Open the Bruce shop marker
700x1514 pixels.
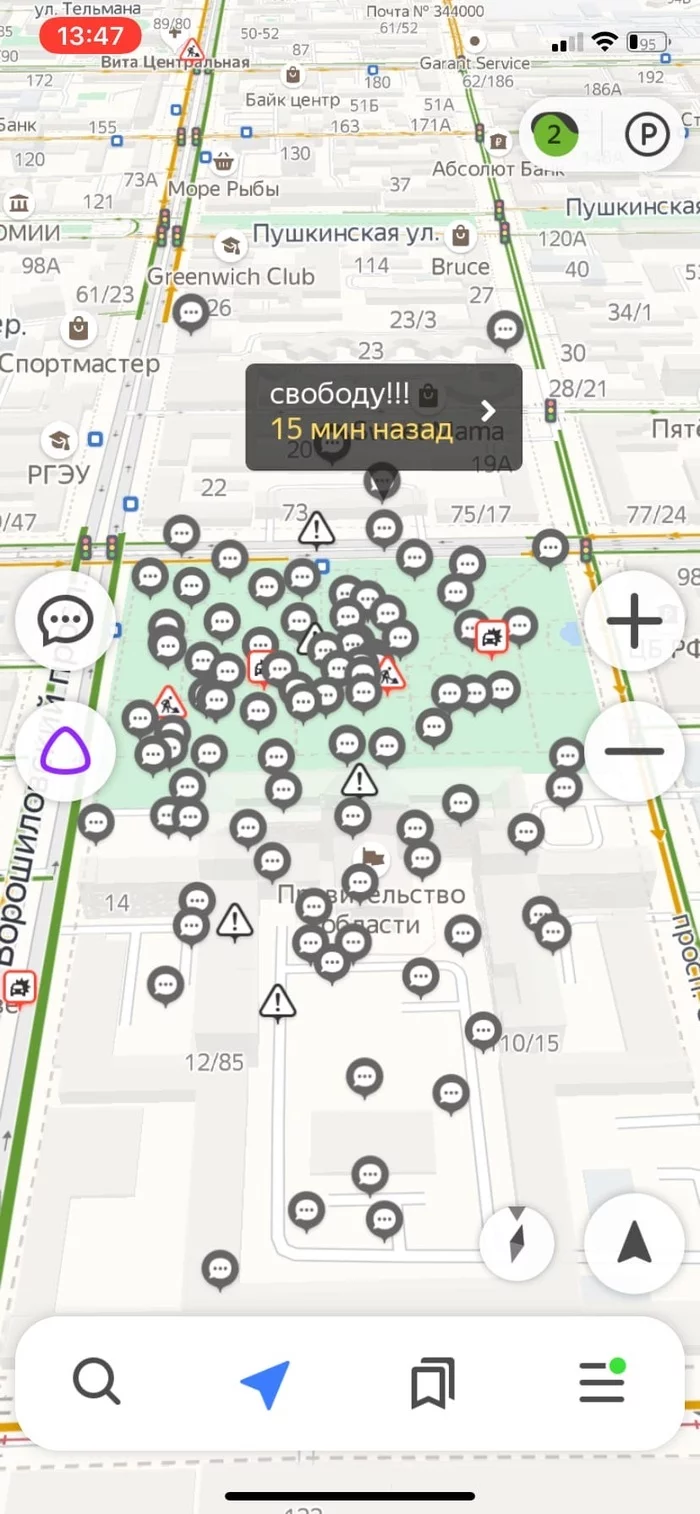[461, 236]
